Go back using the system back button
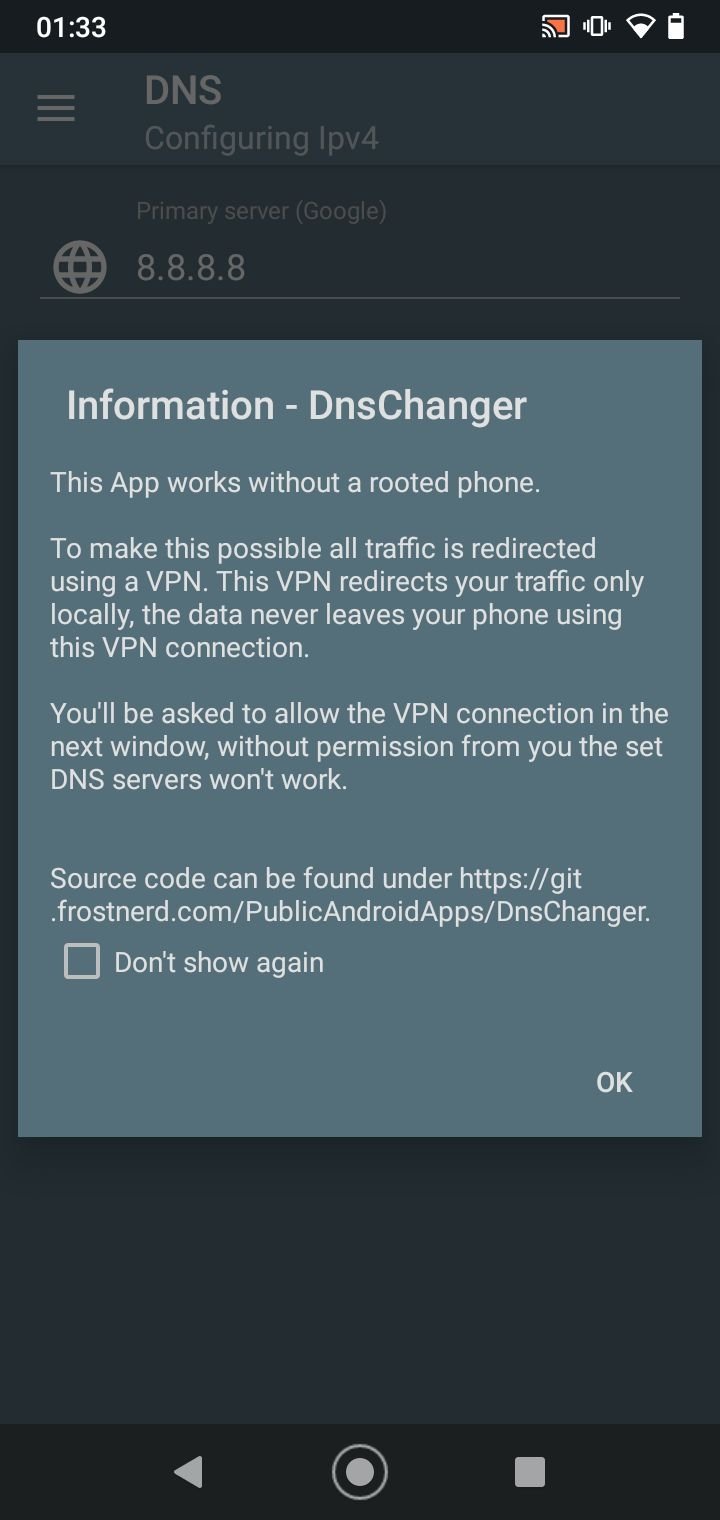This screenshot has height=1520, width=720. tap(188, 1471)
